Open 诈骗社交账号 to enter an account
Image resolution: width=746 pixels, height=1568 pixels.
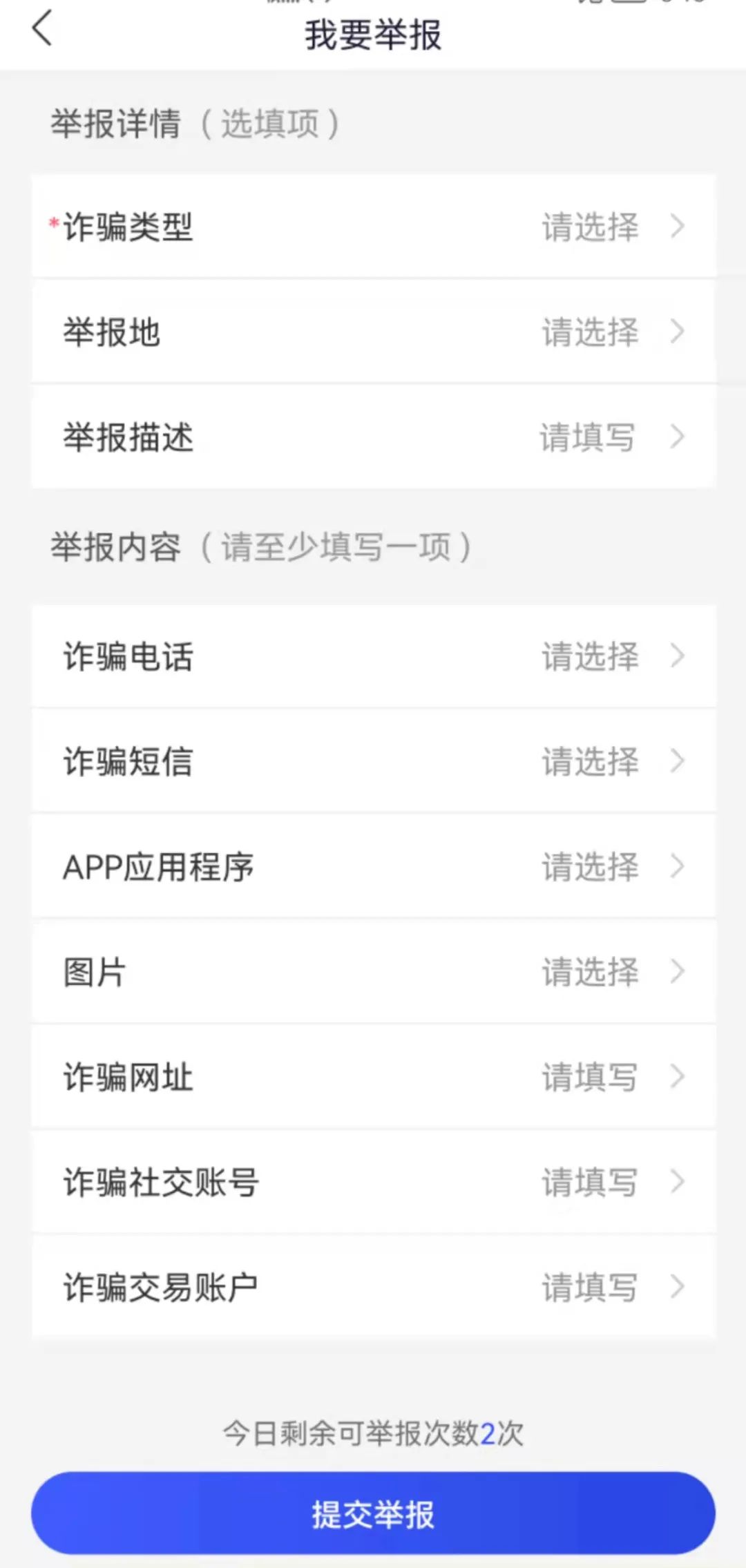coord(373,1182)
